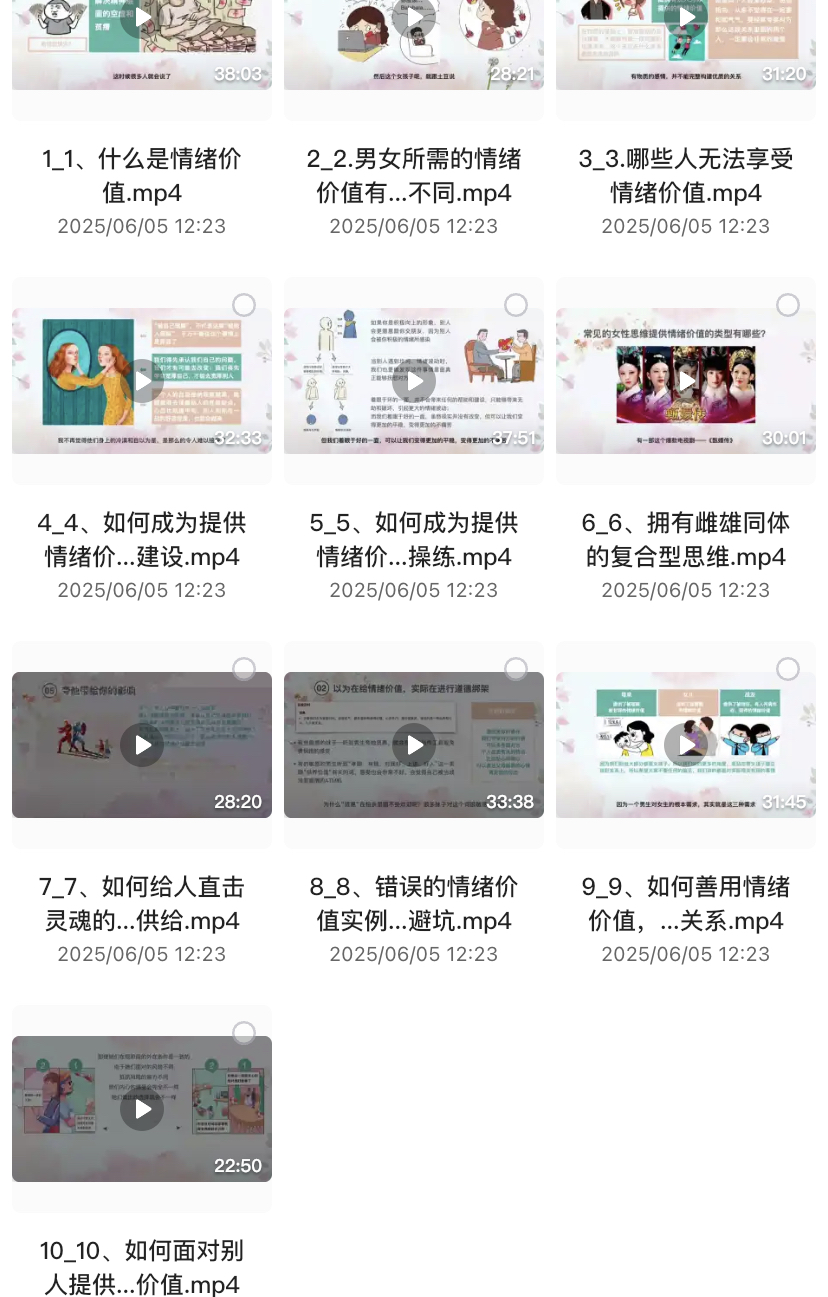
Task: Play video 6_6、拥有雌雄同体的复合型思维.mp4
Action: [x=686, y=381]
